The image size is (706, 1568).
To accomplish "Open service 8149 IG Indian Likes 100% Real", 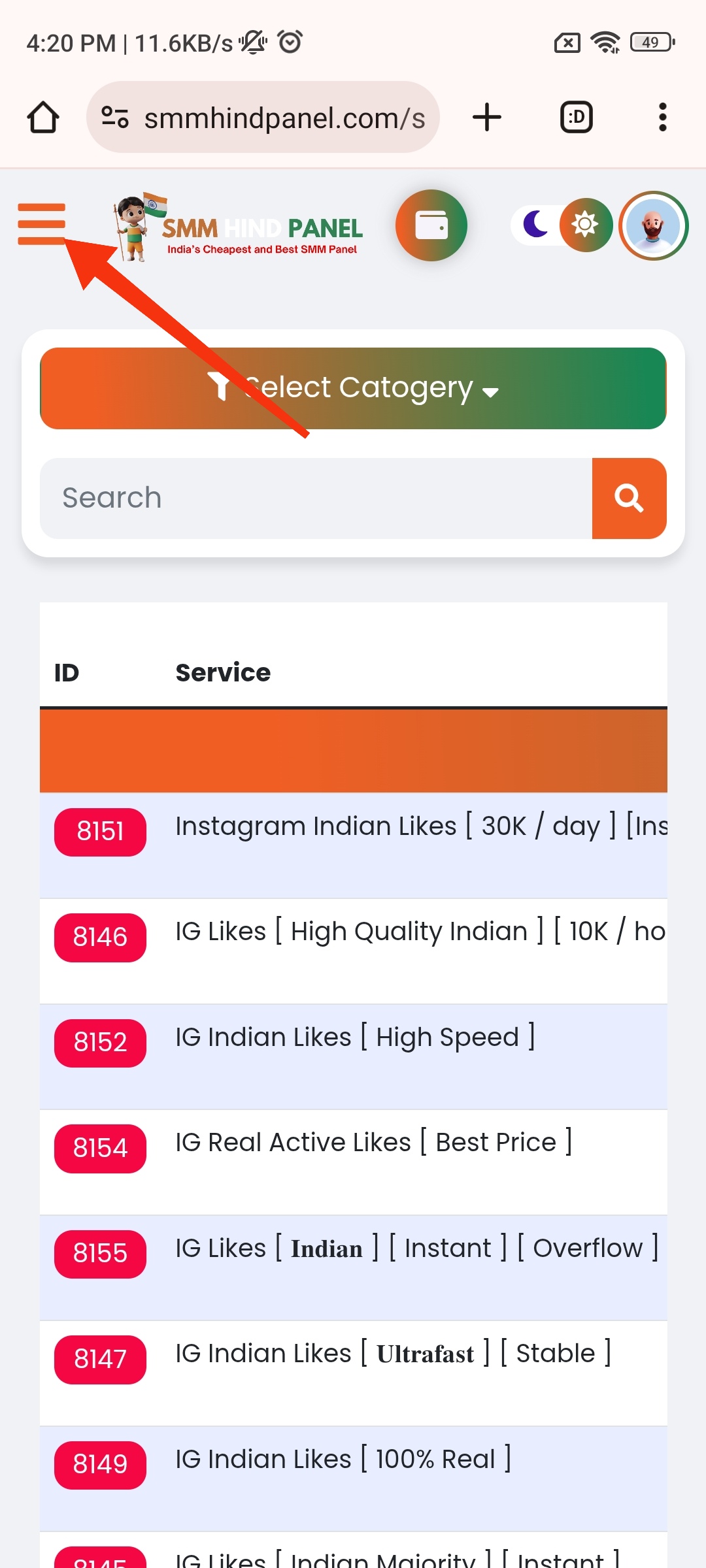I will click(x=353, y=1478).
